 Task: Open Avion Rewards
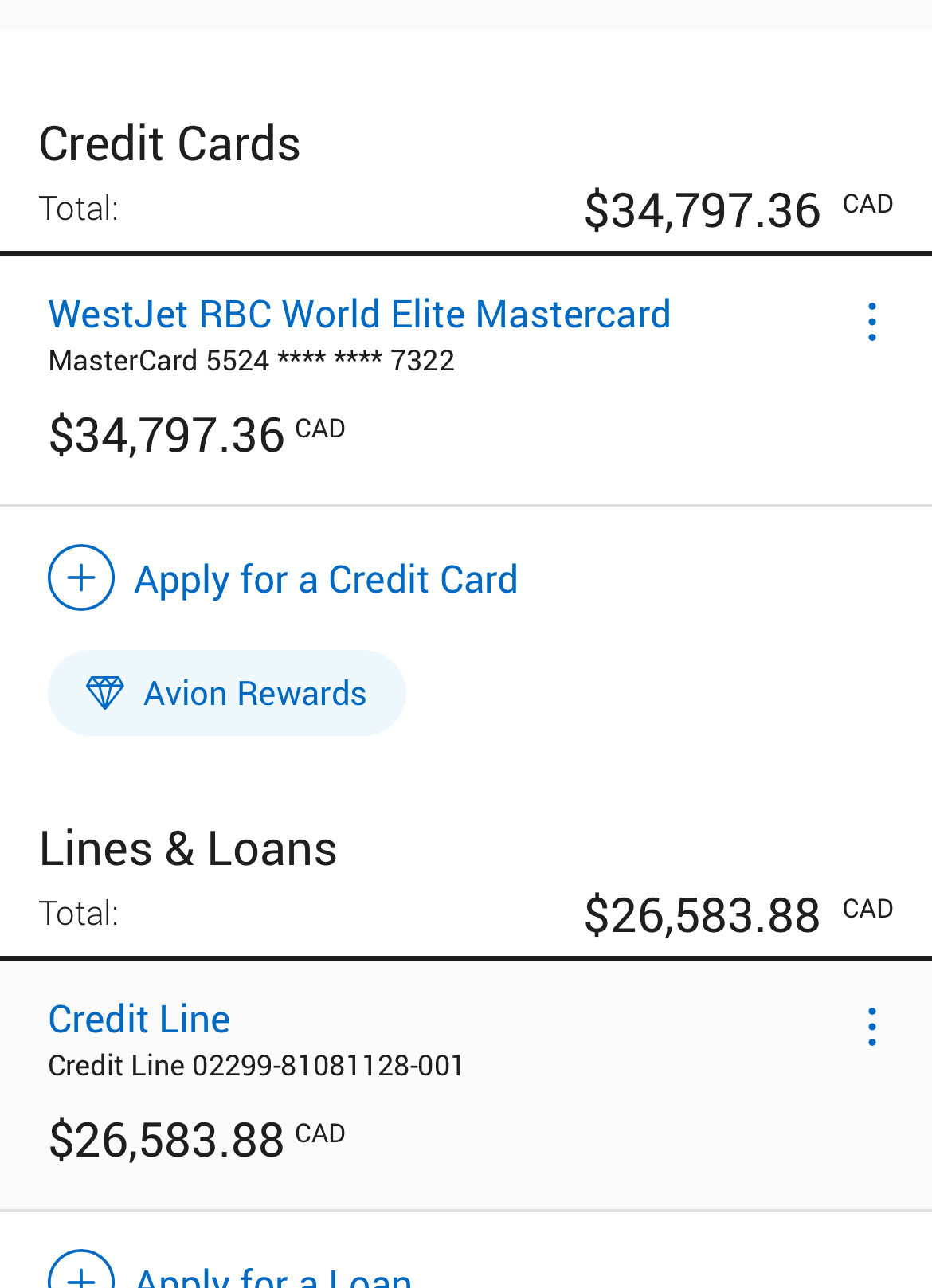(227, 693)
